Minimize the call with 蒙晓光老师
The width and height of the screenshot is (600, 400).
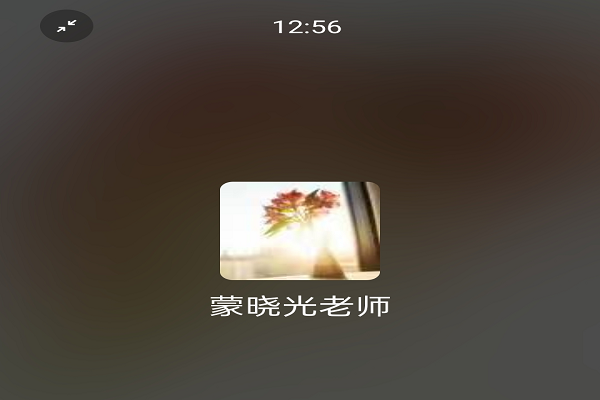66,26
